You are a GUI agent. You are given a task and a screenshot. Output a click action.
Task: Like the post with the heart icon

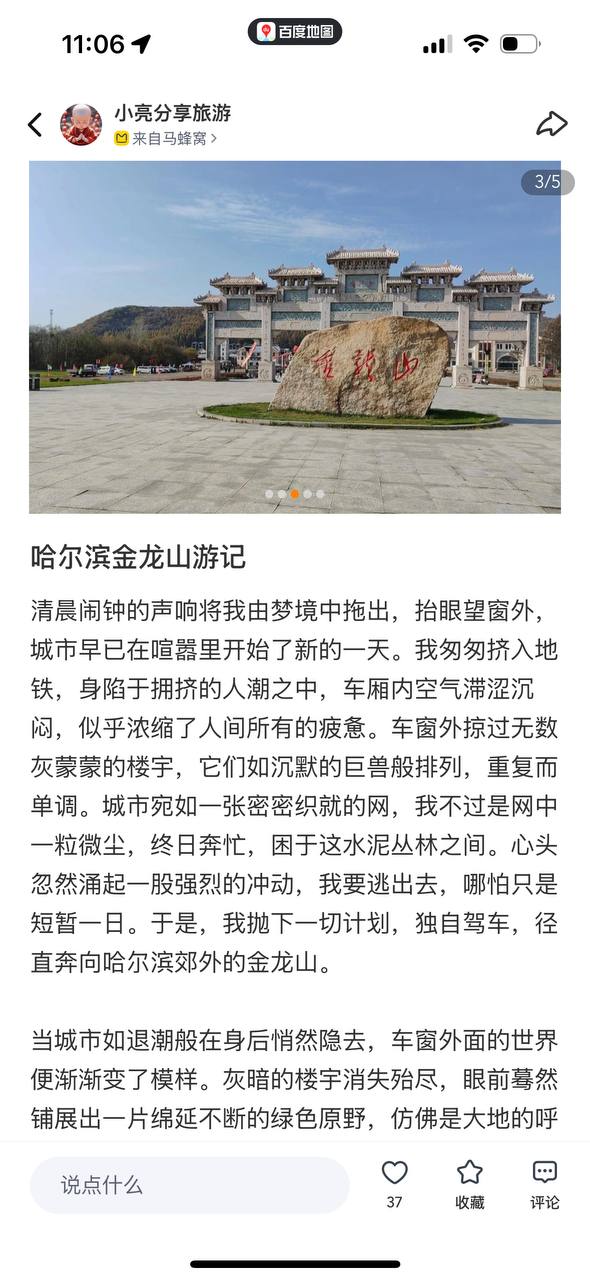point(395,1173)
